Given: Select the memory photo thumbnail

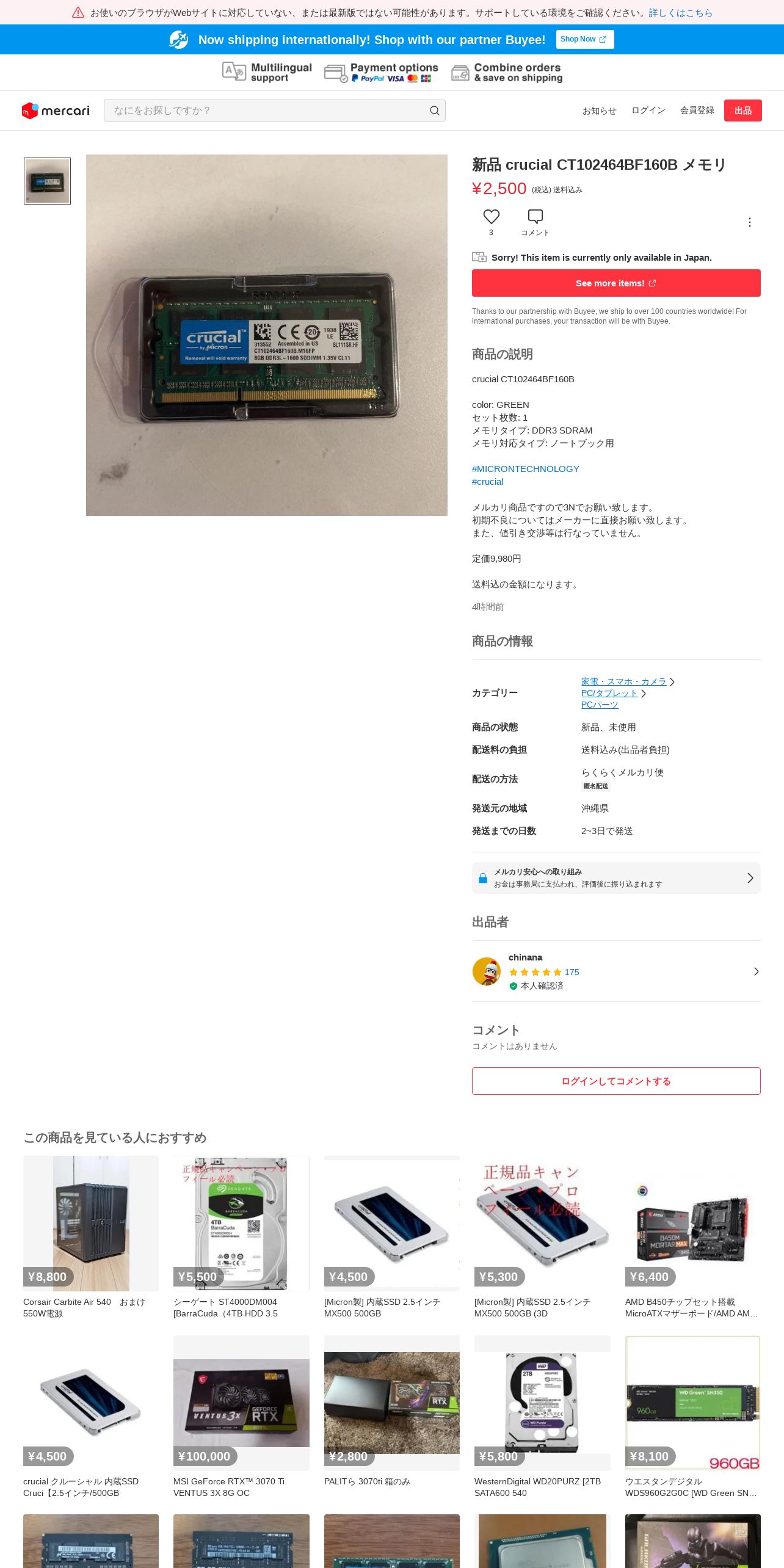Looking at the screenshot, I should coord(47,181).
